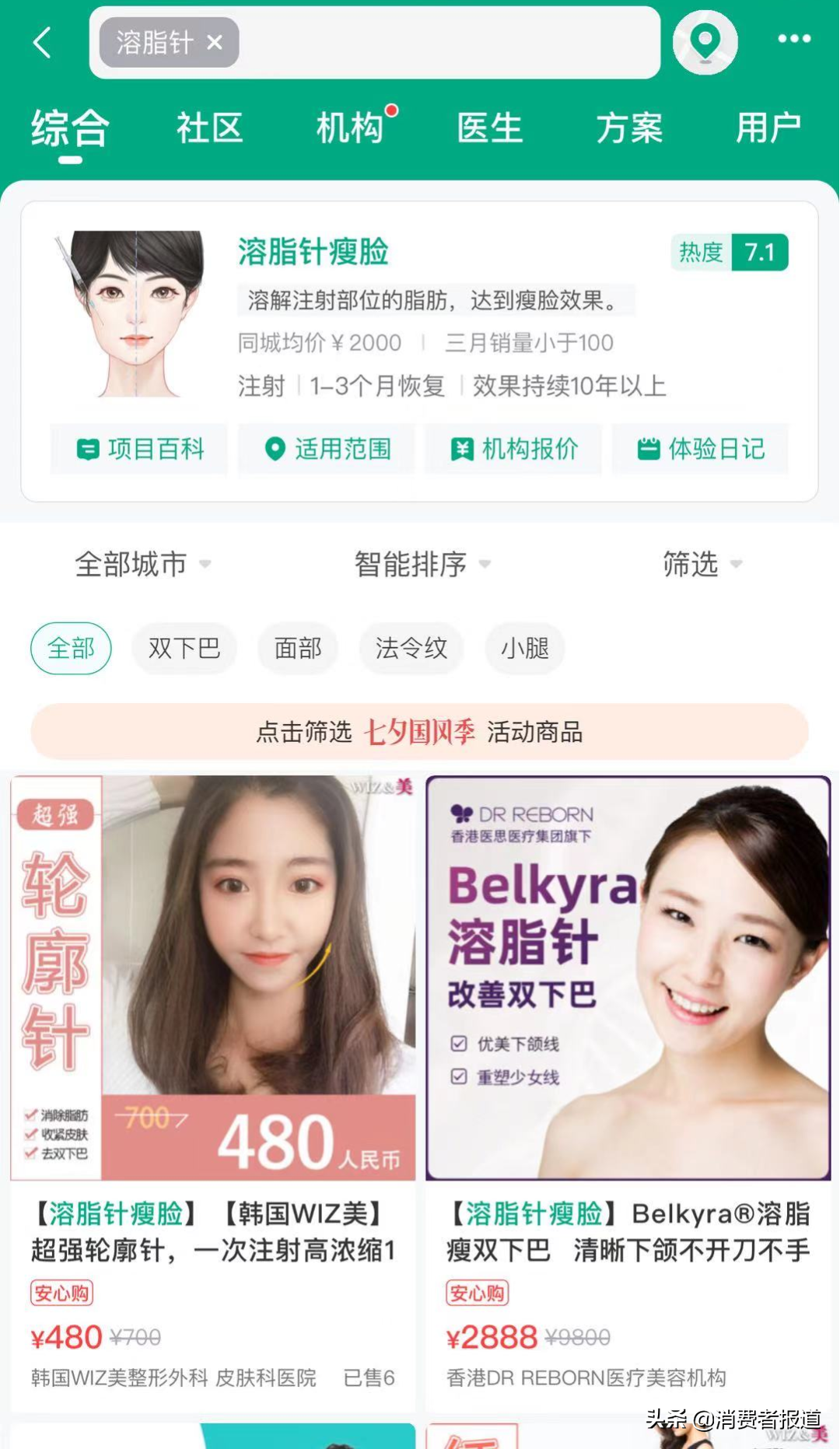The height and width of the screenshot is (1449, 840).
Task: Open 体验日记 diaries
Action: pyautogui.click(x=700, y=449)
